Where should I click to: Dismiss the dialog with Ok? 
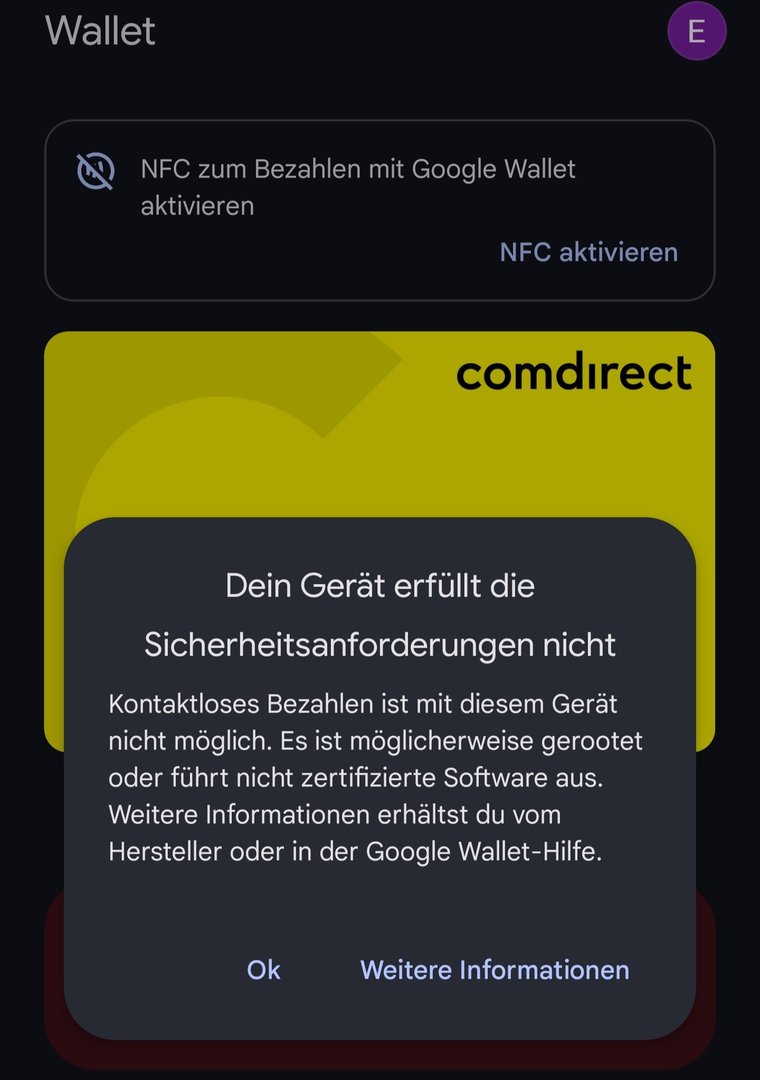coord(264,970)
